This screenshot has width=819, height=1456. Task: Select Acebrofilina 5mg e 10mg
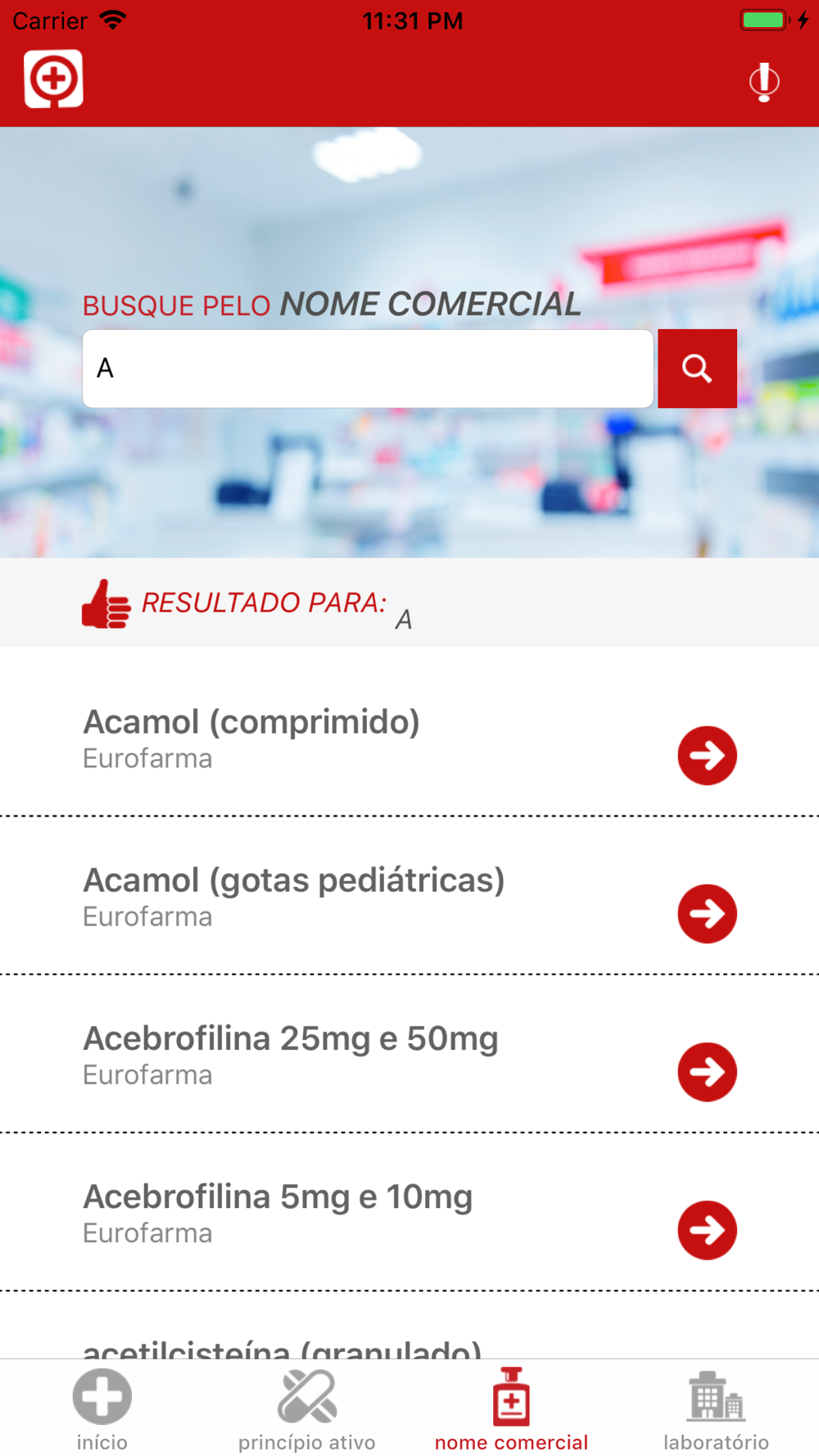[x=707, y=1229]
